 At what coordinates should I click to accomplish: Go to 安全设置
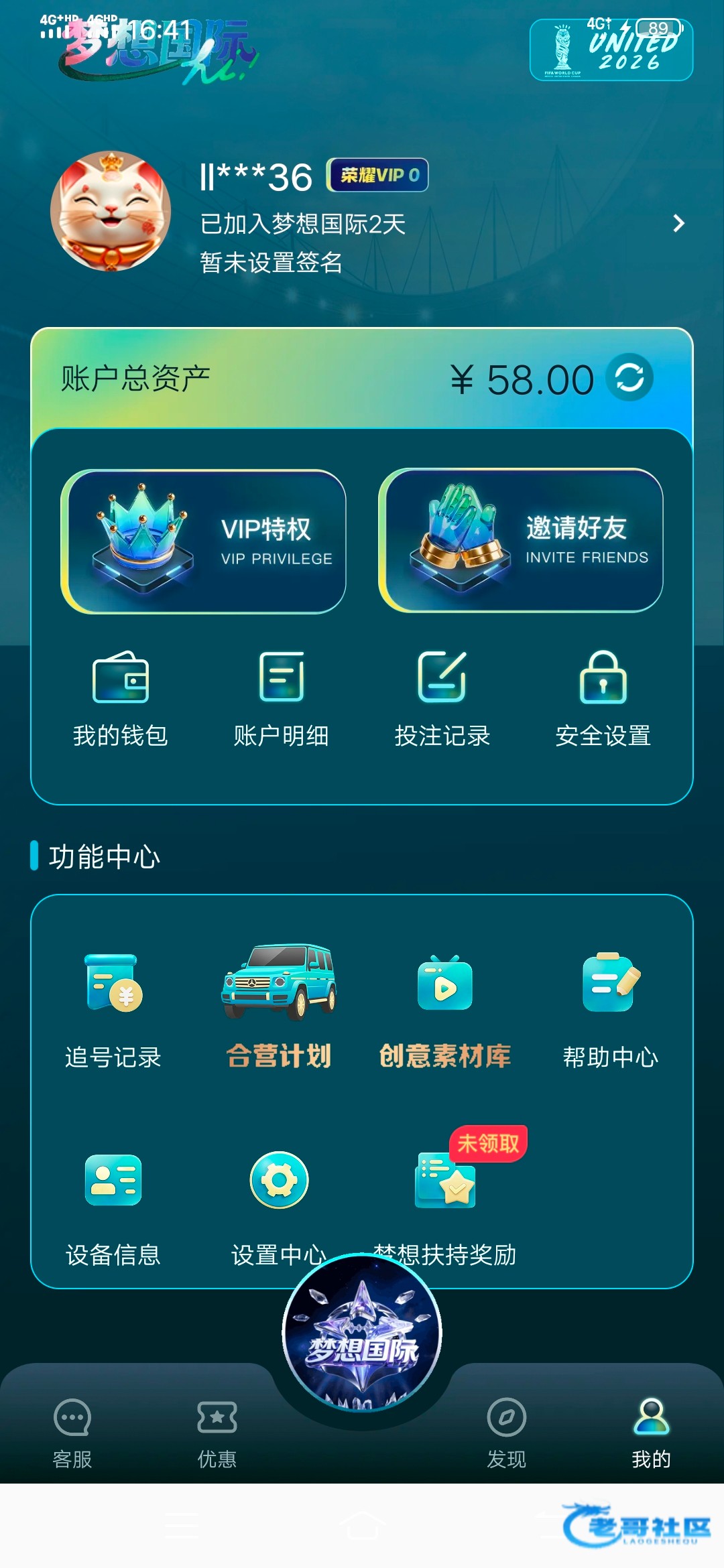tap(603, 698)
